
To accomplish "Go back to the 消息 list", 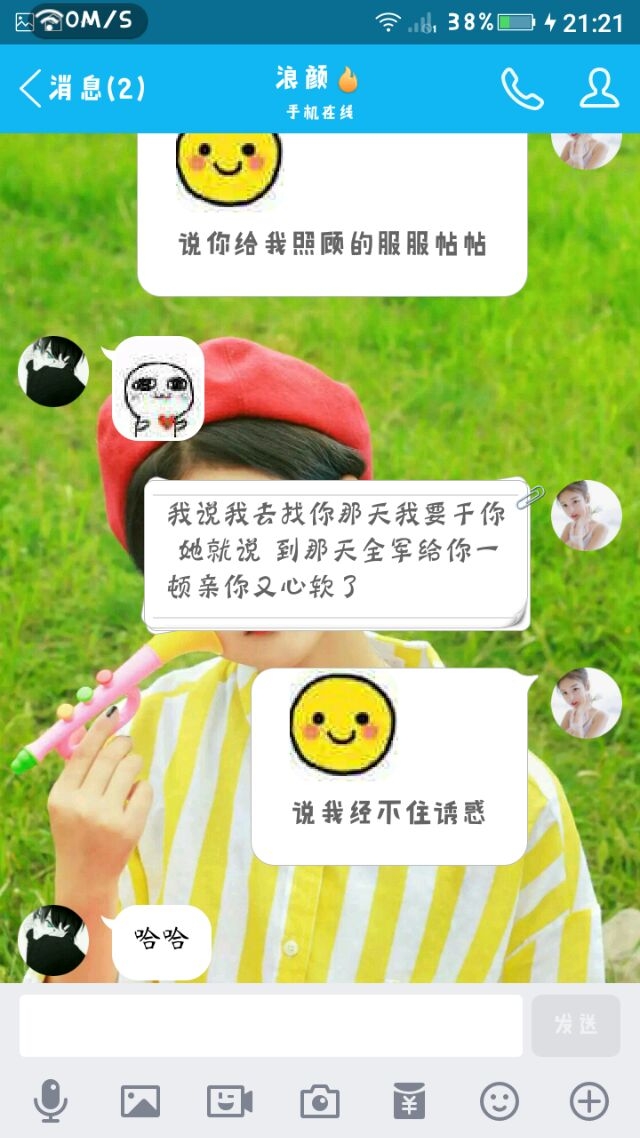I will click(x=81, y=89).
